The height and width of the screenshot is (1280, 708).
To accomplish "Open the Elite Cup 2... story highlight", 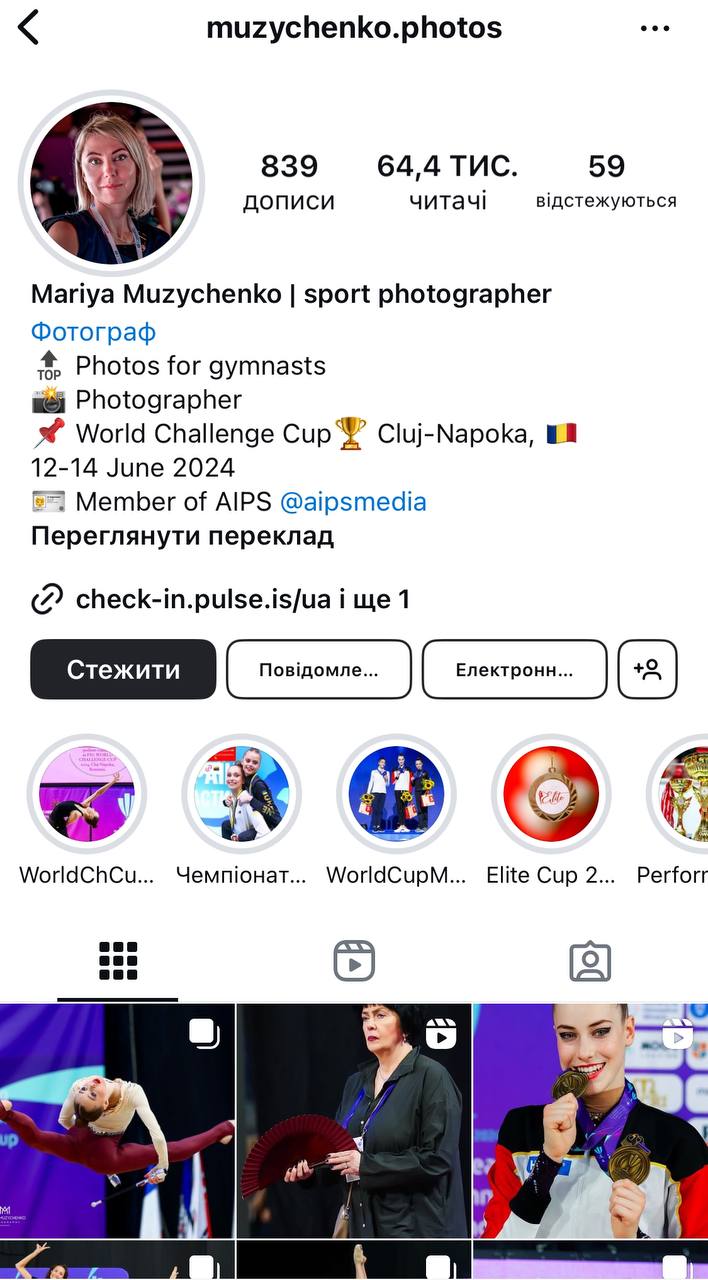I will pos(551,795).
